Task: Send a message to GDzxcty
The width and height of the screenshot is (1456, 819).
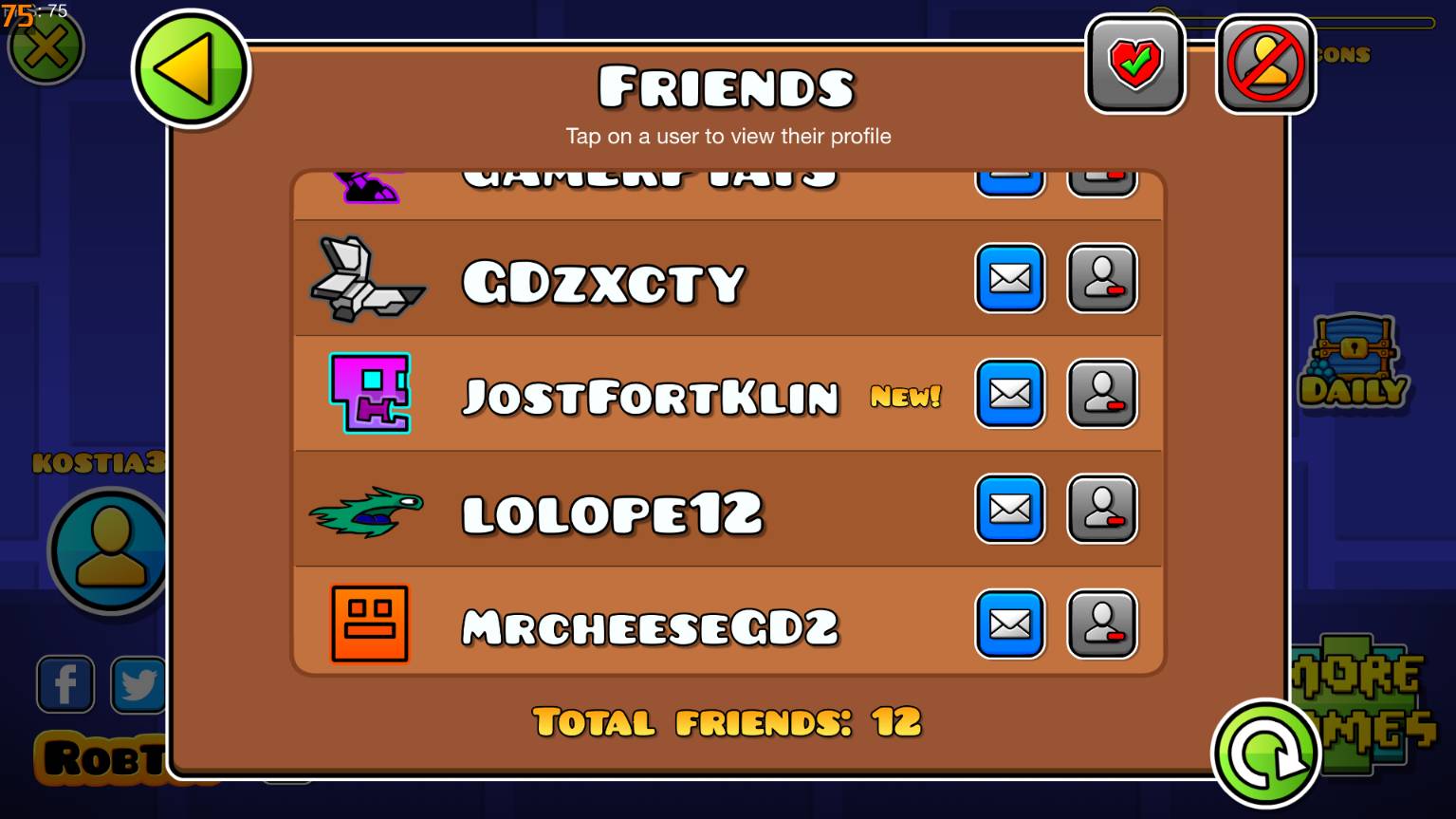Action: 1010,278
